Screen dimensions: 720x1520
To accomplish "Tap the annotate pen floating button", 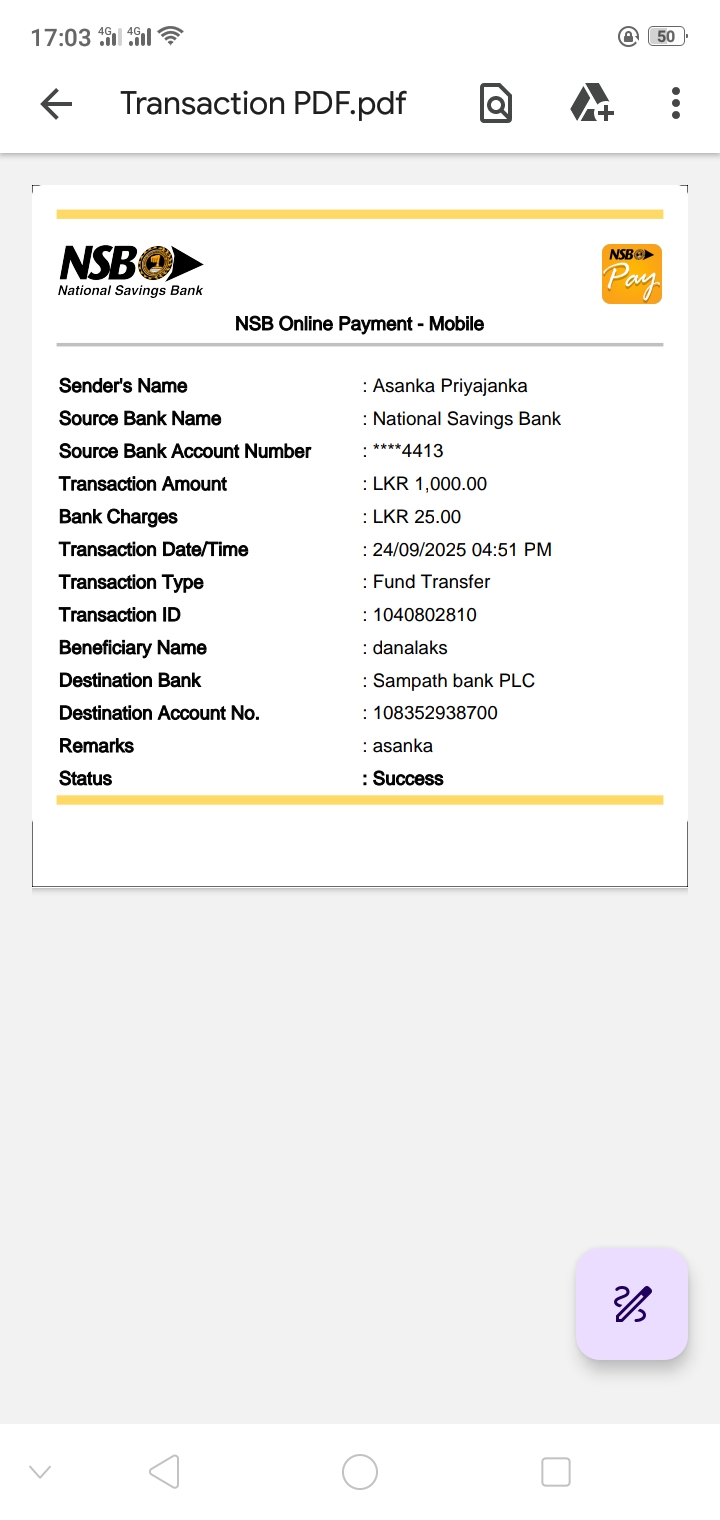I will [x=632, y=1304].
